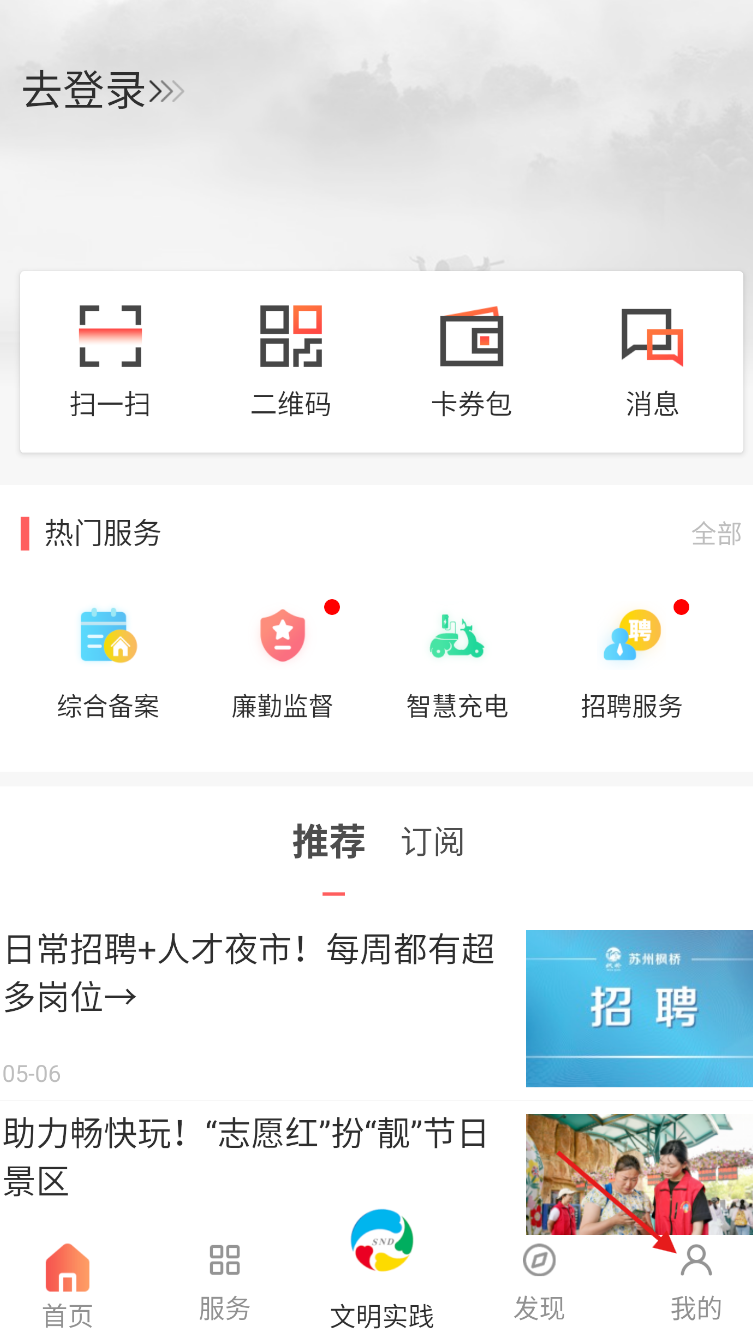
Task: Open 二维码 QR code
Action: tap(291, 361)
